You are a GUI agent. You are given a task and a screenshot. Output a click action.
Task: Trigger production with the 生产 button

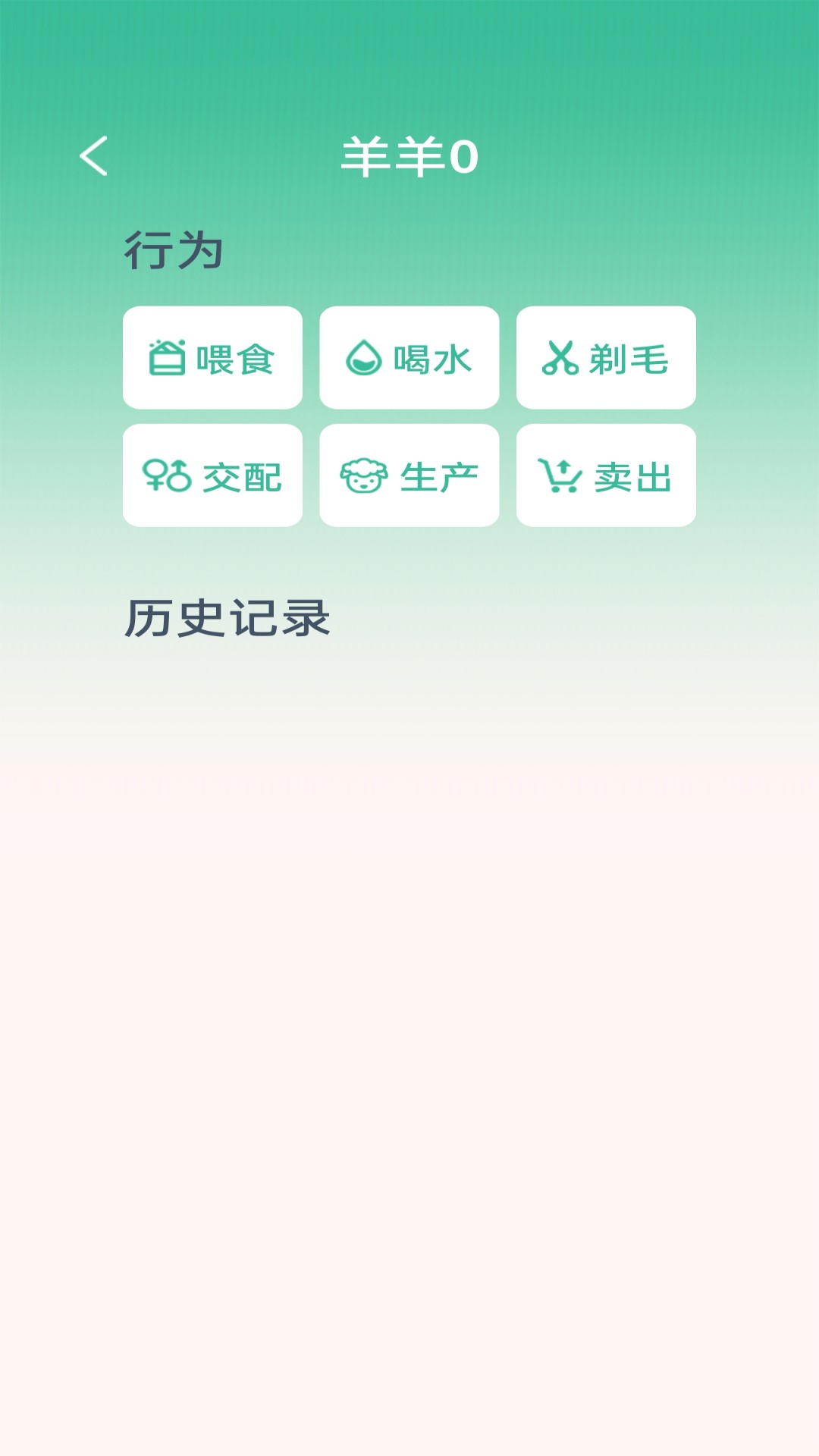click(x=409, y=474)
